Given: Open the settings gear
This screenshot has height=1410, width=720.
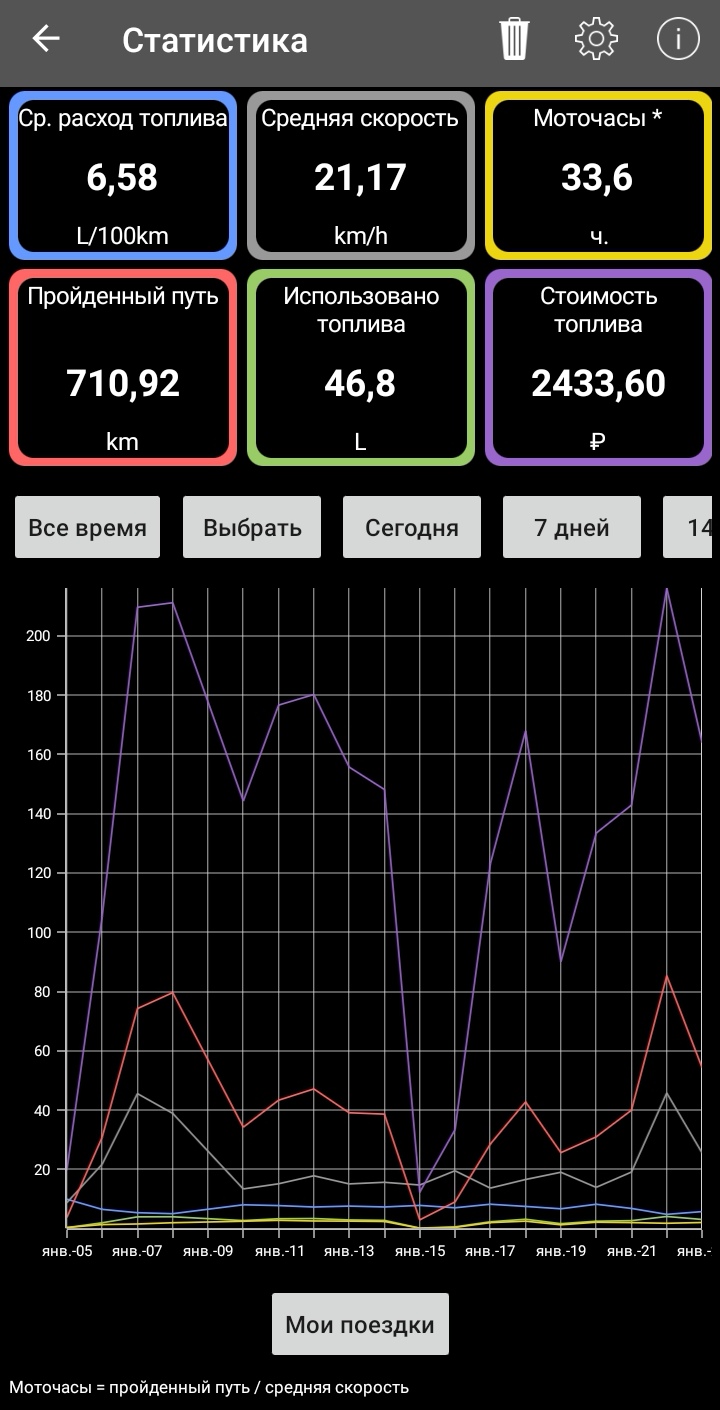Looking at the screenshot, I should [x=596, y=39].
